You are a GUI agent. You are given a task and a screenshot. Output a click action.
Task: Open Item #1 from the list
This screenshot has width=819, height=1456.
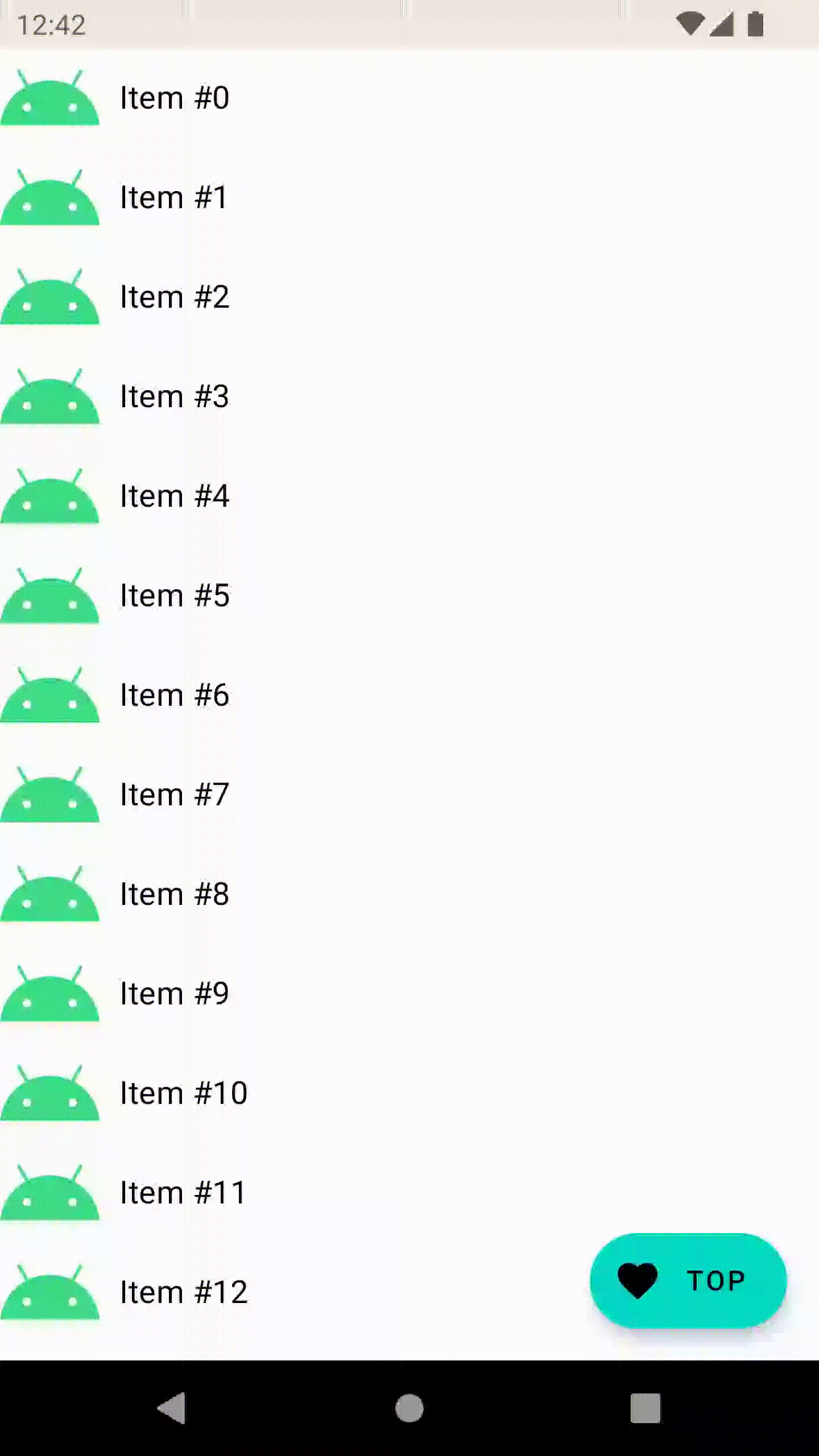click(173, 197)
